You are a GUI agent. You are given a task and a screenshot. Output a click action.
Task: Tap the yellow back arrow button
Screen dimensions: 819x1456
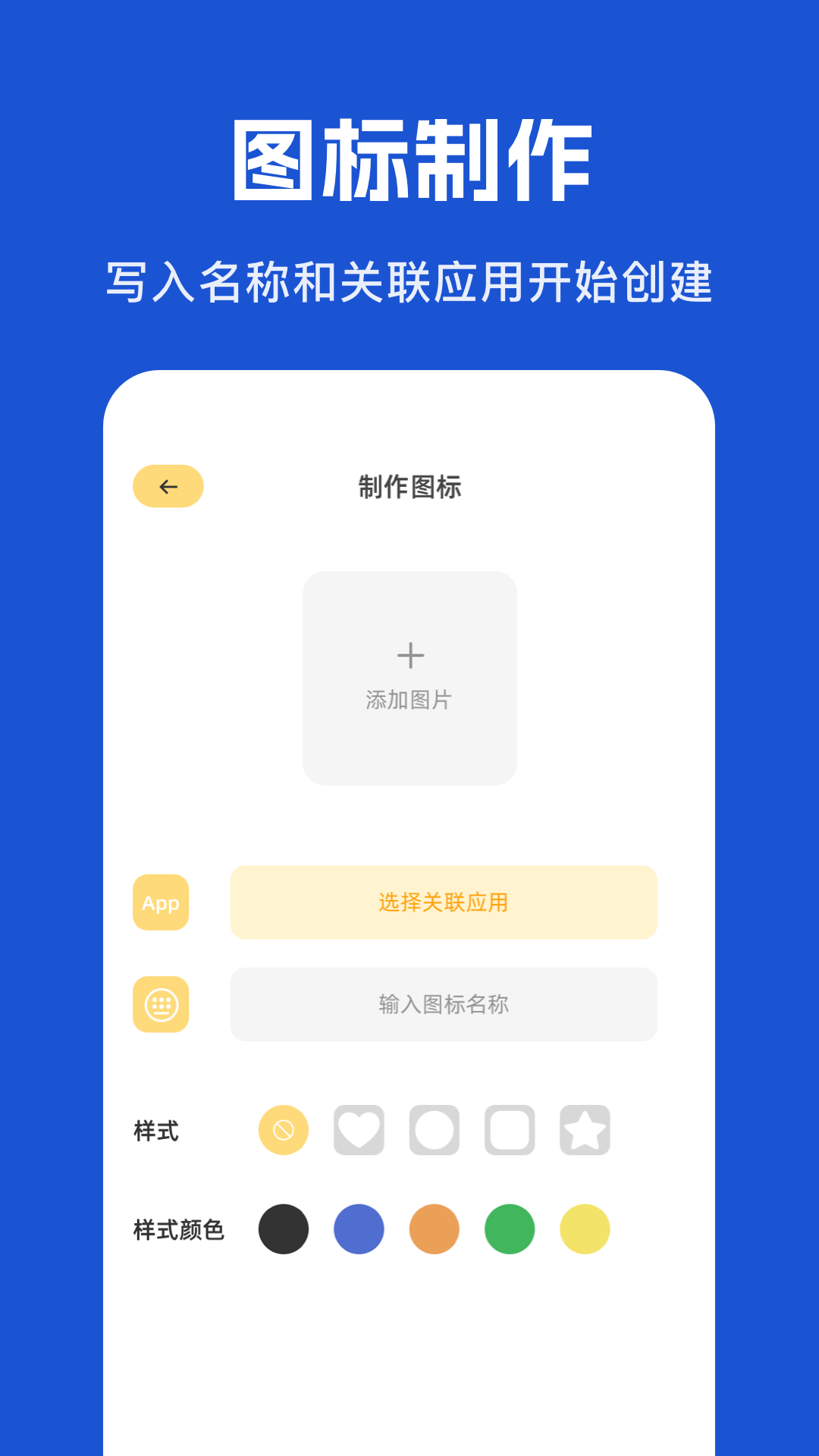coord(168,485)
